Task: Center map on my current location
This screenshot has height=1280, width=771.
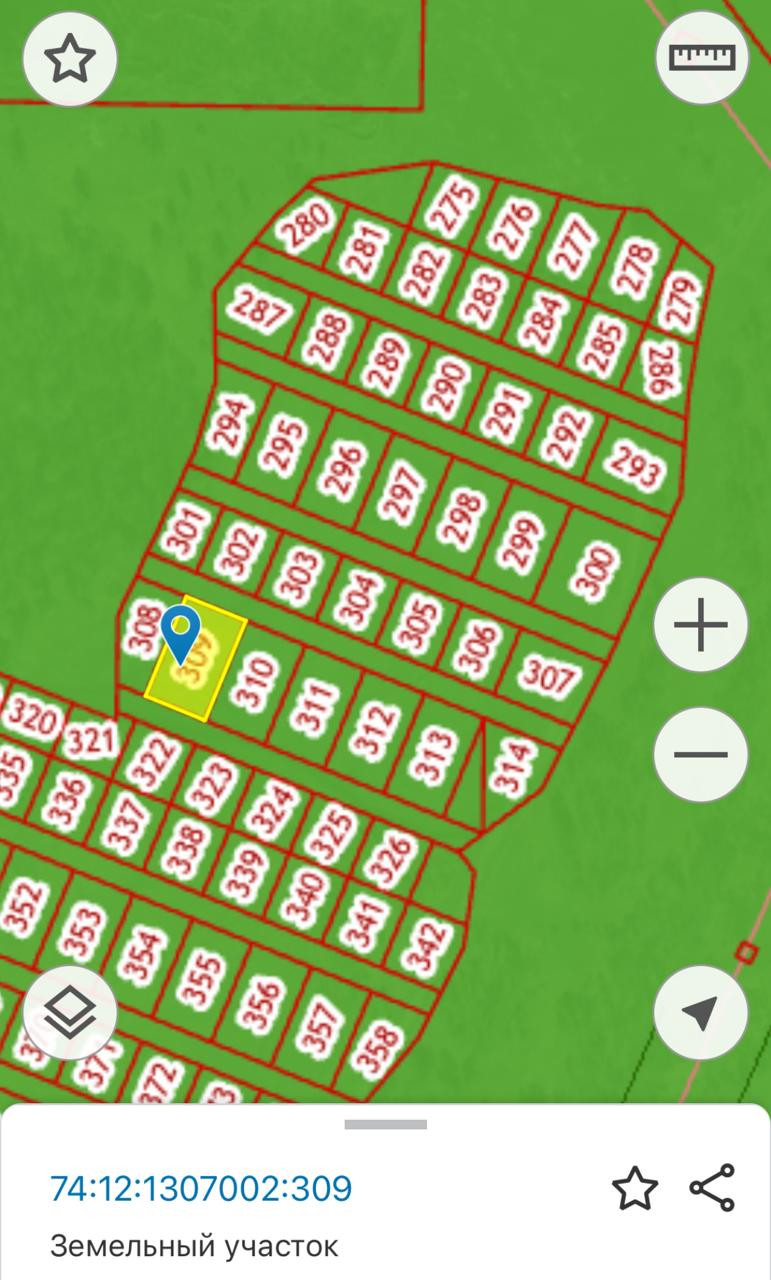Action: click(701, 1012)
